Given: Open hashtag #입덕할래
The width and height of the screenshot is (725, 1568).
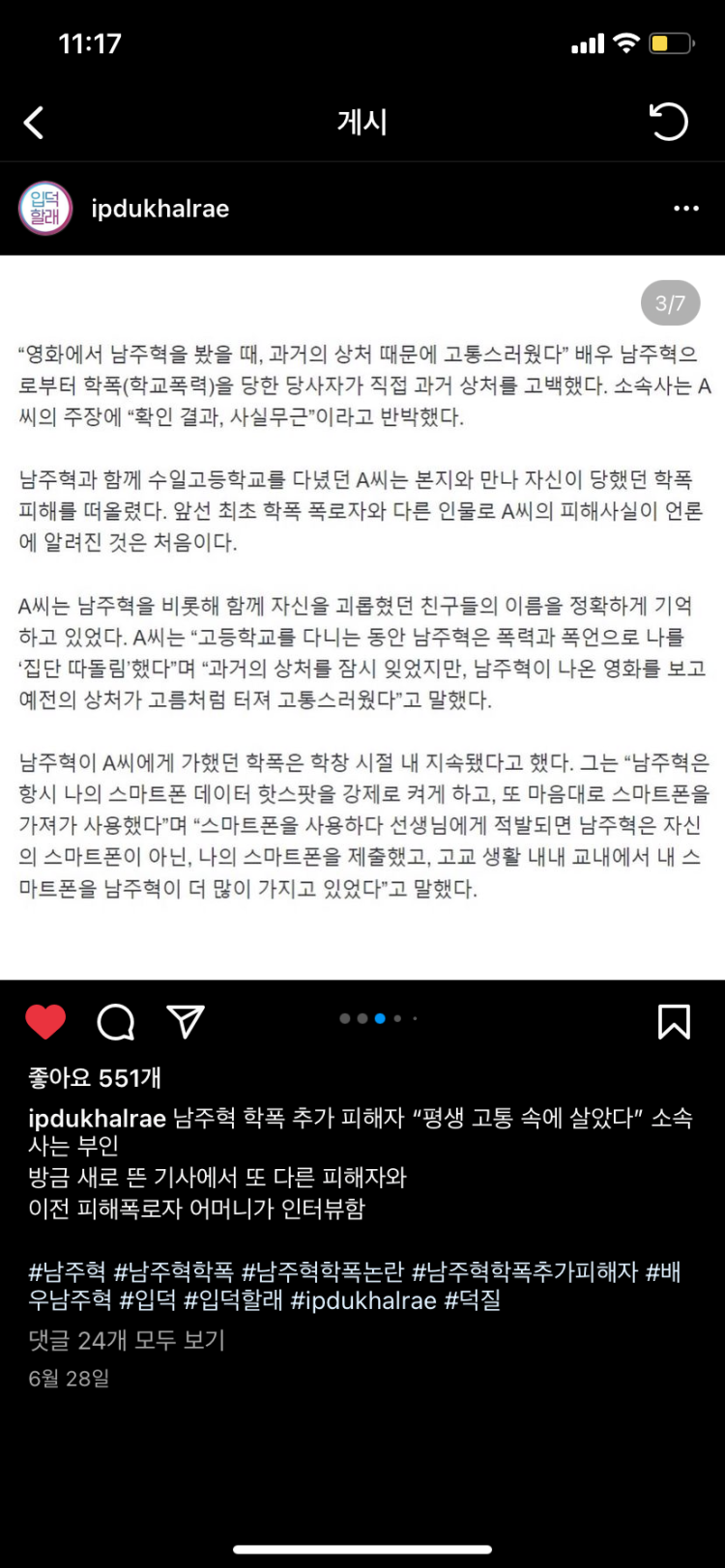Looking at the screenshot, I should coord(233,1300).
